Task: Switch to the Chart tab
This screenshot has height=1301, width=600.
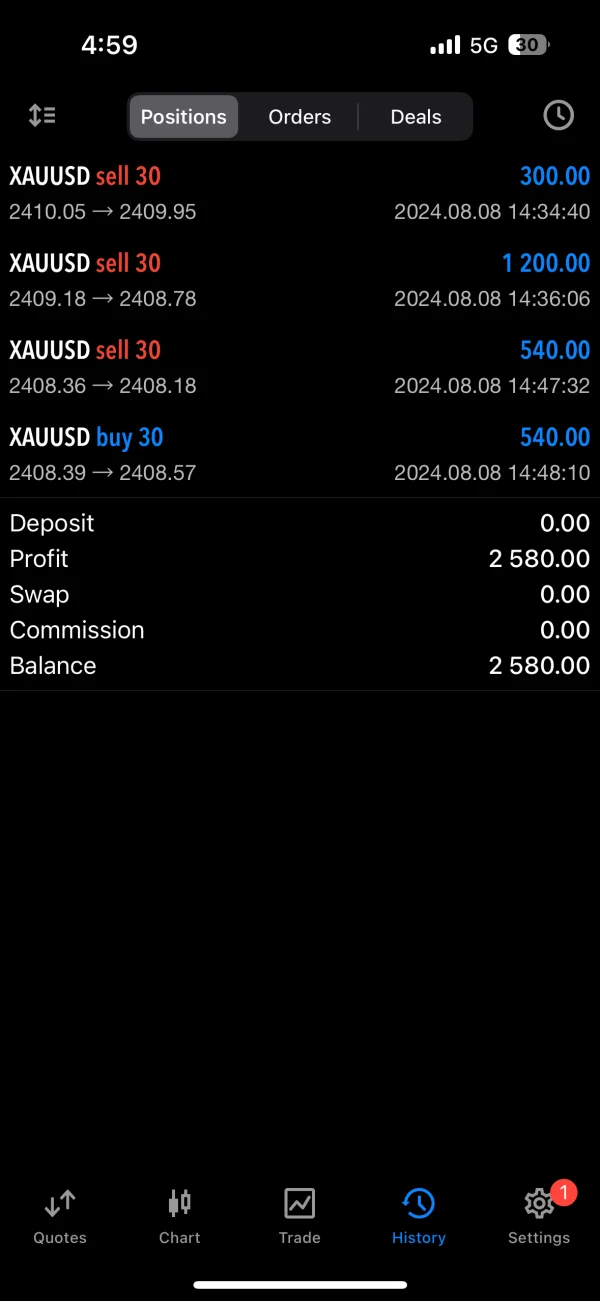Action: (x=180, y=1216)
